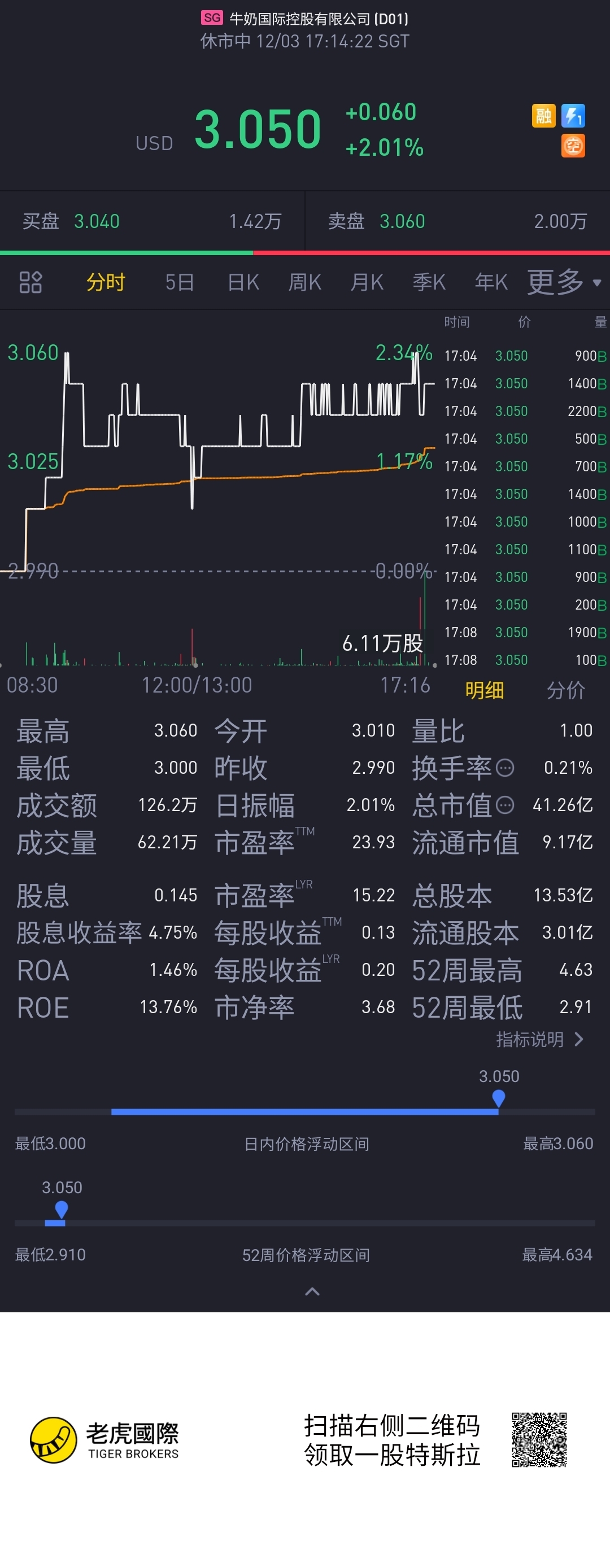Show the 周K candlestick chart
The height and width of the screenshot is (1568, 610).
click(304, 282)
